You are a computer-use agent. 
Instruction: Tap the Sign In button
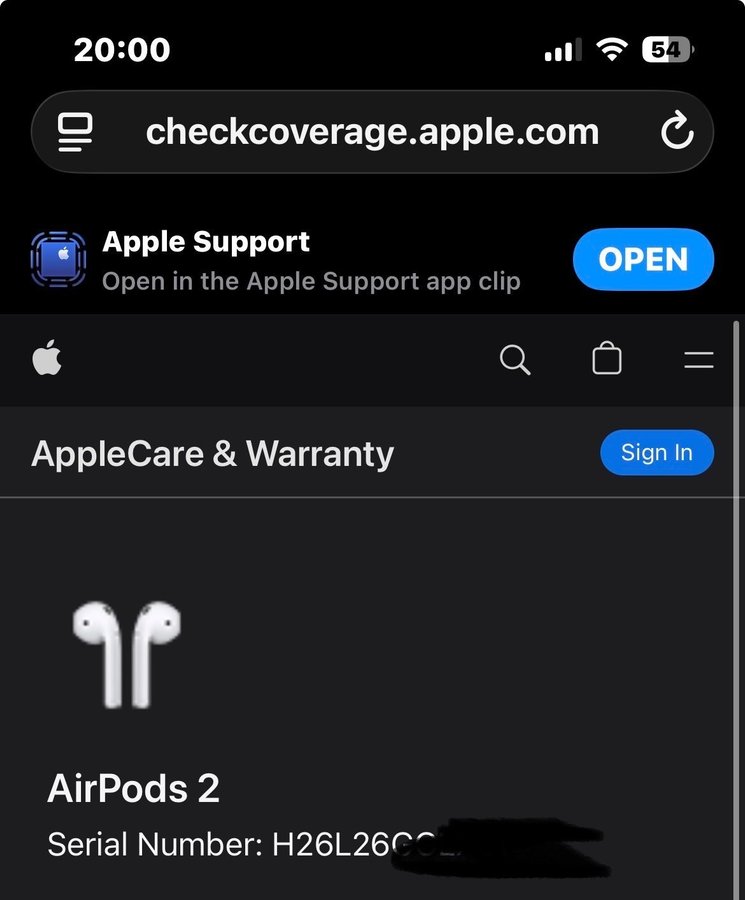pyautogui.click(x=656, y=452)
